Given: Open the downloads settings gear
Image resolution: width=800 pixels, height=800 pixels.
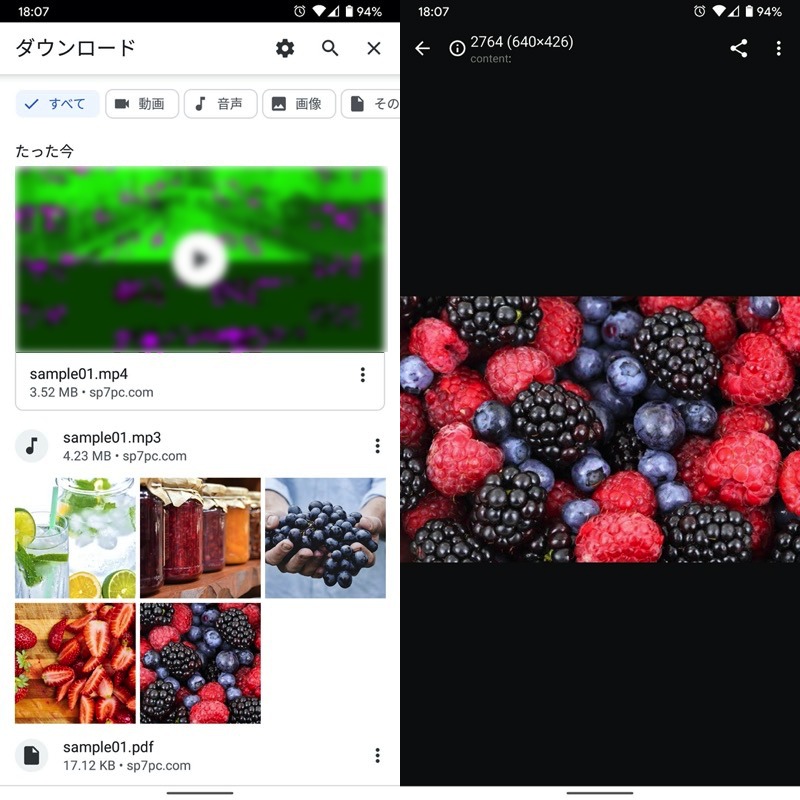Looking at the screenshot, I should point(285,48).
